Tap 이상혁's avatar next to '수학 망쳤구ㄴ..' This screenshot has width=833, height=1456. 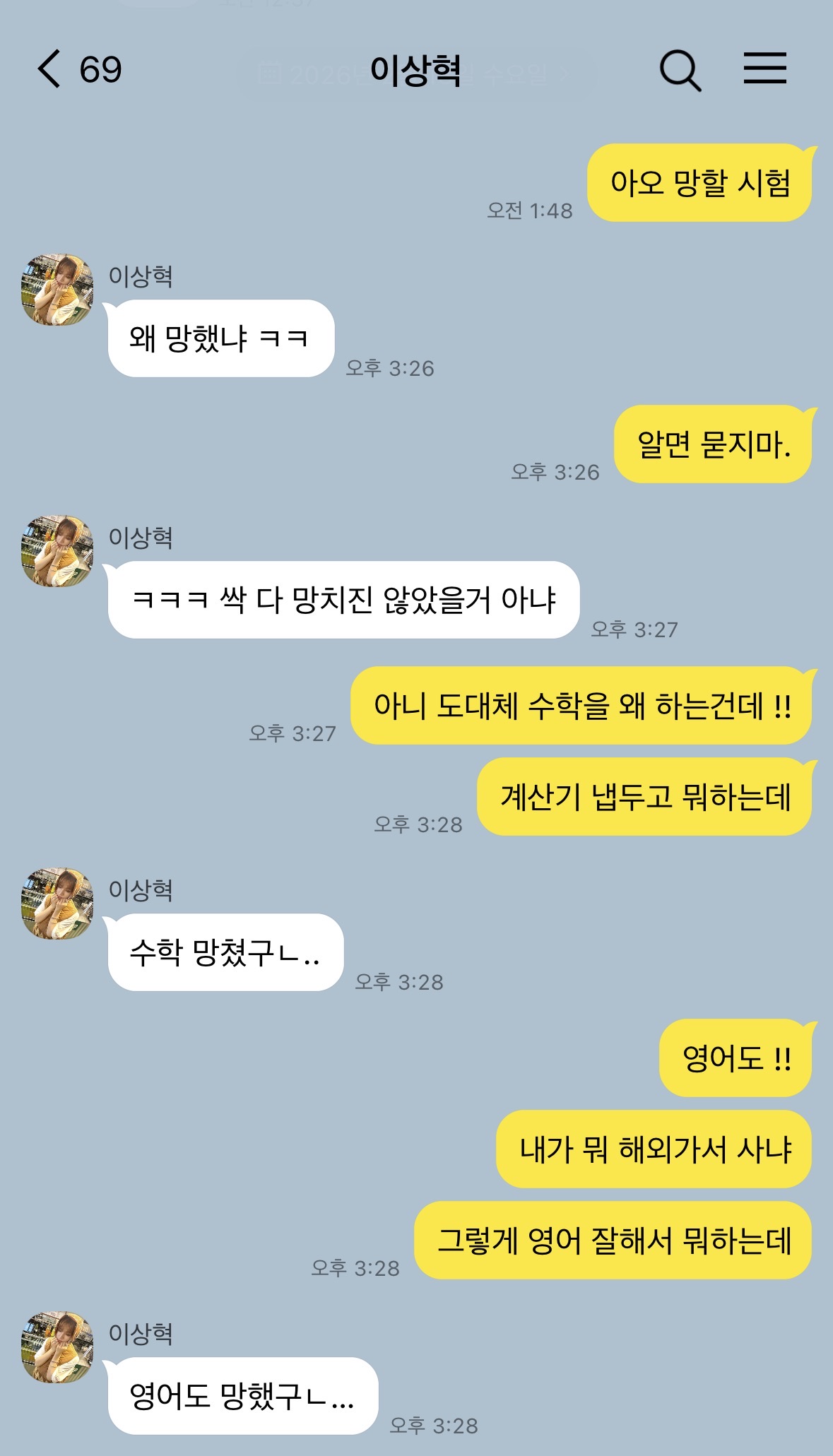(58, 904)
